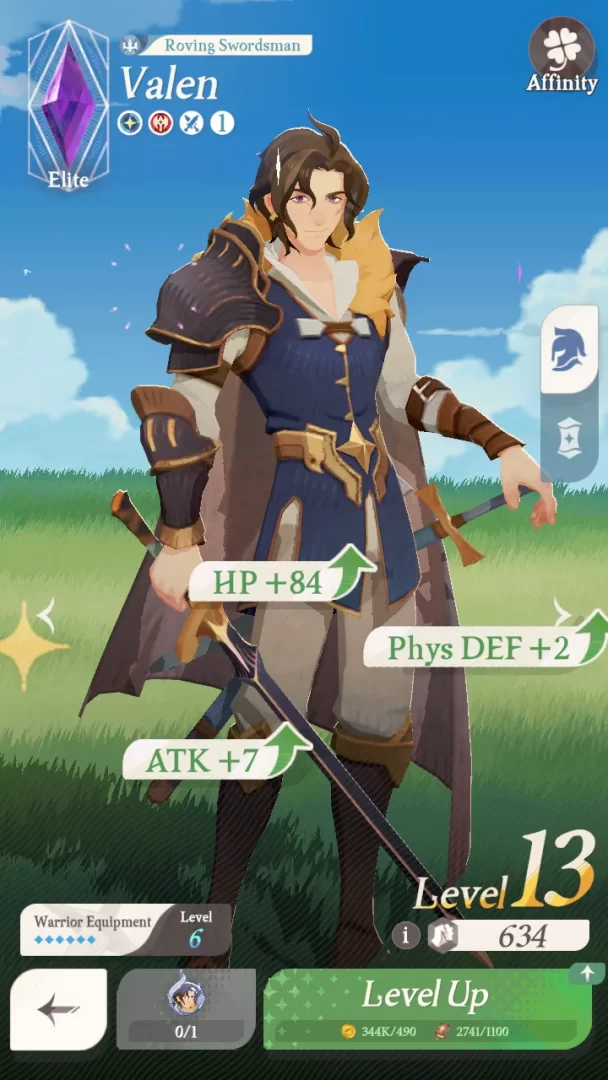This screenshot has height=1080, width=608.
Task: Open the Warrior Equipment level panel
Action: pyautogui.click(x=125, y=930)
